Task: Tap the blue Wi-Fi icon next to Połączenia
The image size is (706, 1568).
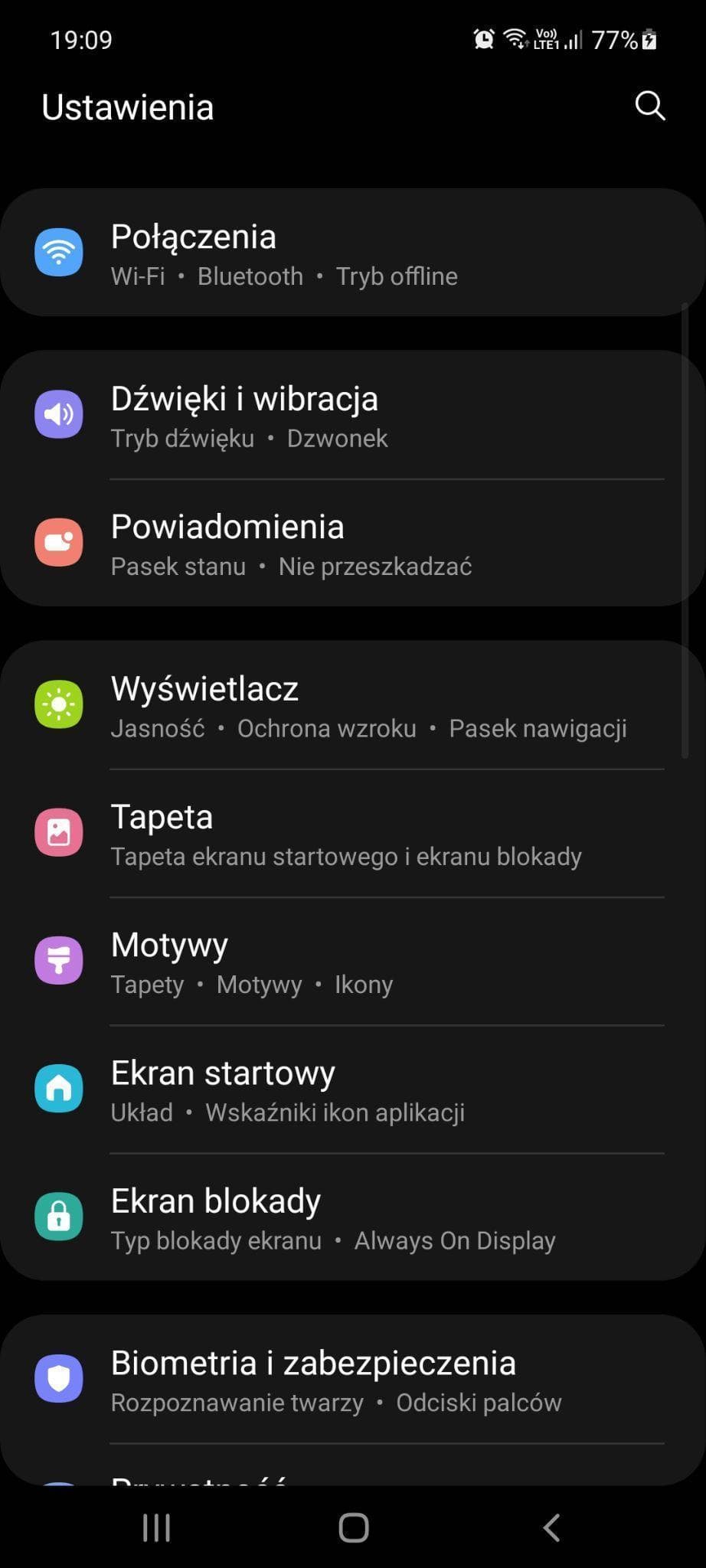Action: pyautogui.click(x=59, y=251)
